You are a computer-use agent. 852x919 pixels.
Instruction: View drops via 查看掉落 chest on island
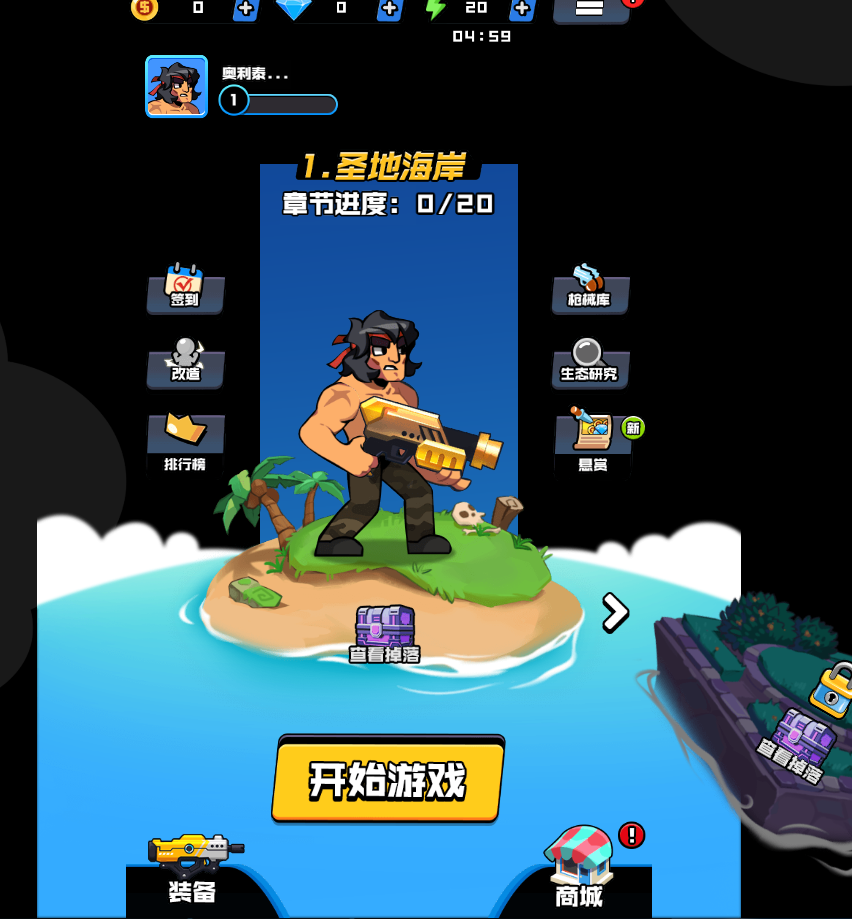pyautogui.click(x=385, y=633)
